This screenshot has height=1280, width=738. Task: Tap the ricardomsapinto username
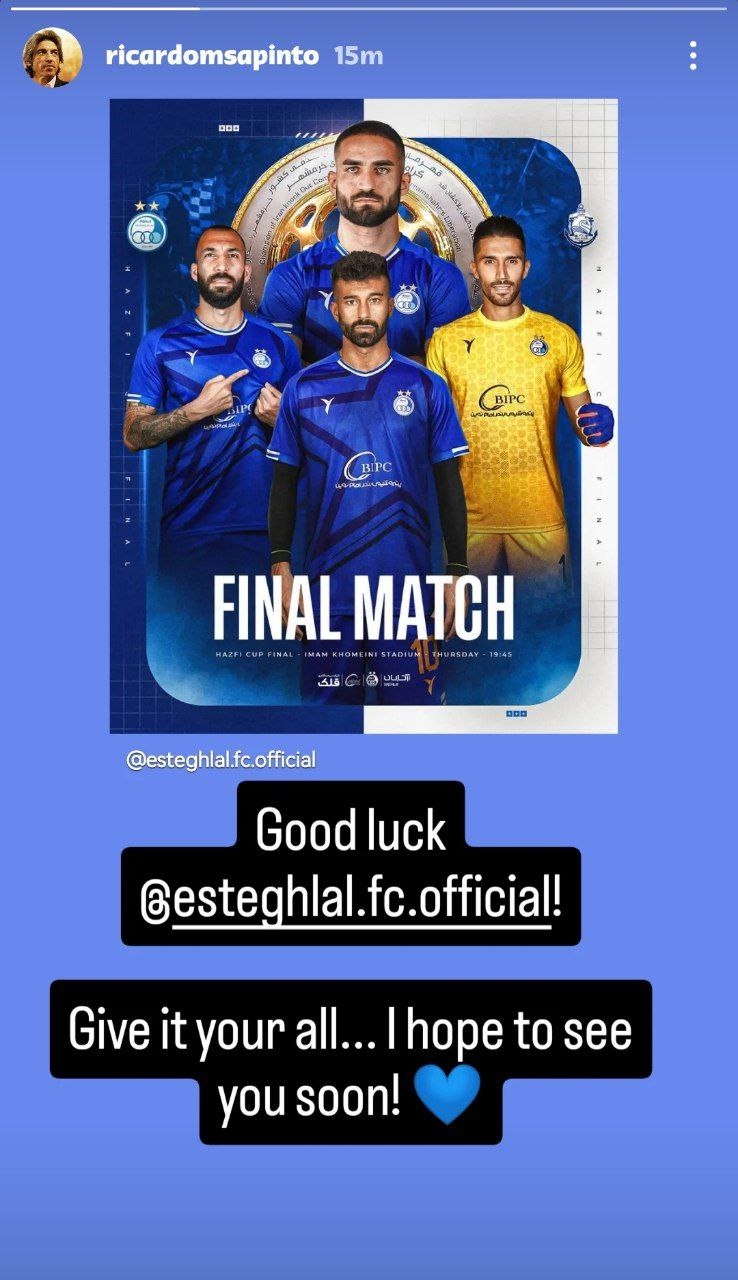212,56
